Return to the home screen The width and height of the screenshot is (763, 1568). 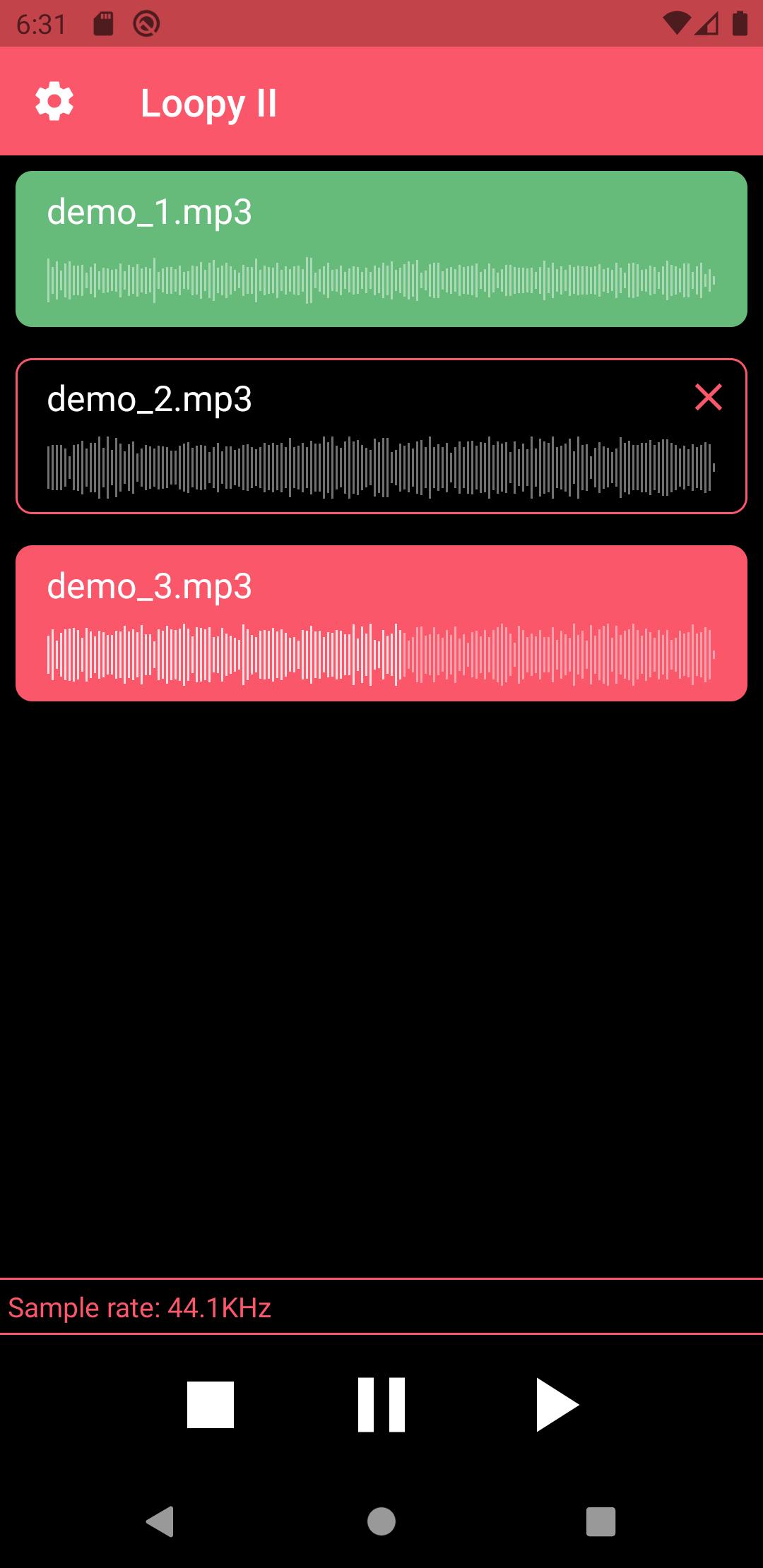click(x=381, y=1521)
